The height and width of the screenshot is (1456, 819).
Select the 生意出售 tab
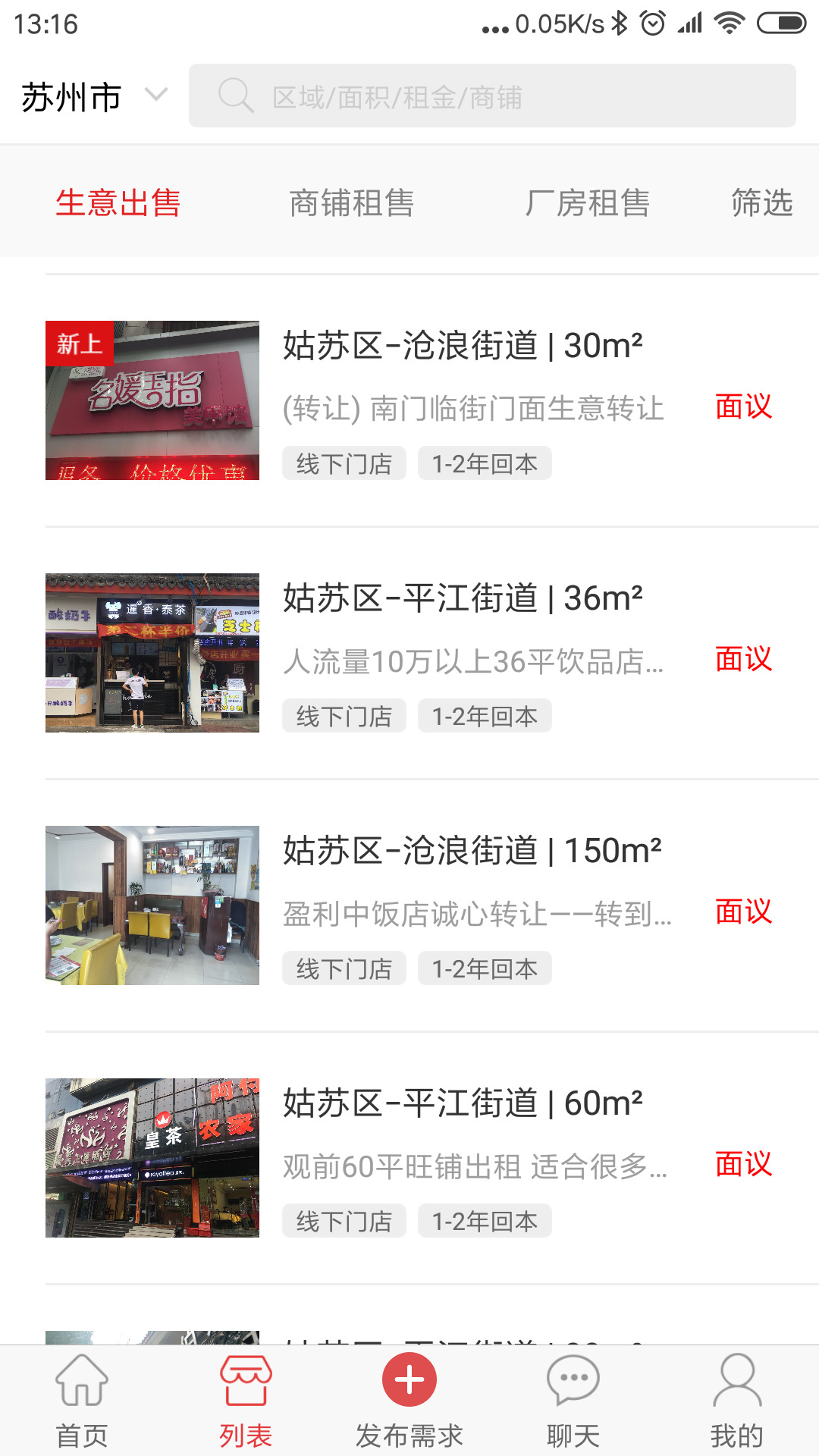(118, 203)
